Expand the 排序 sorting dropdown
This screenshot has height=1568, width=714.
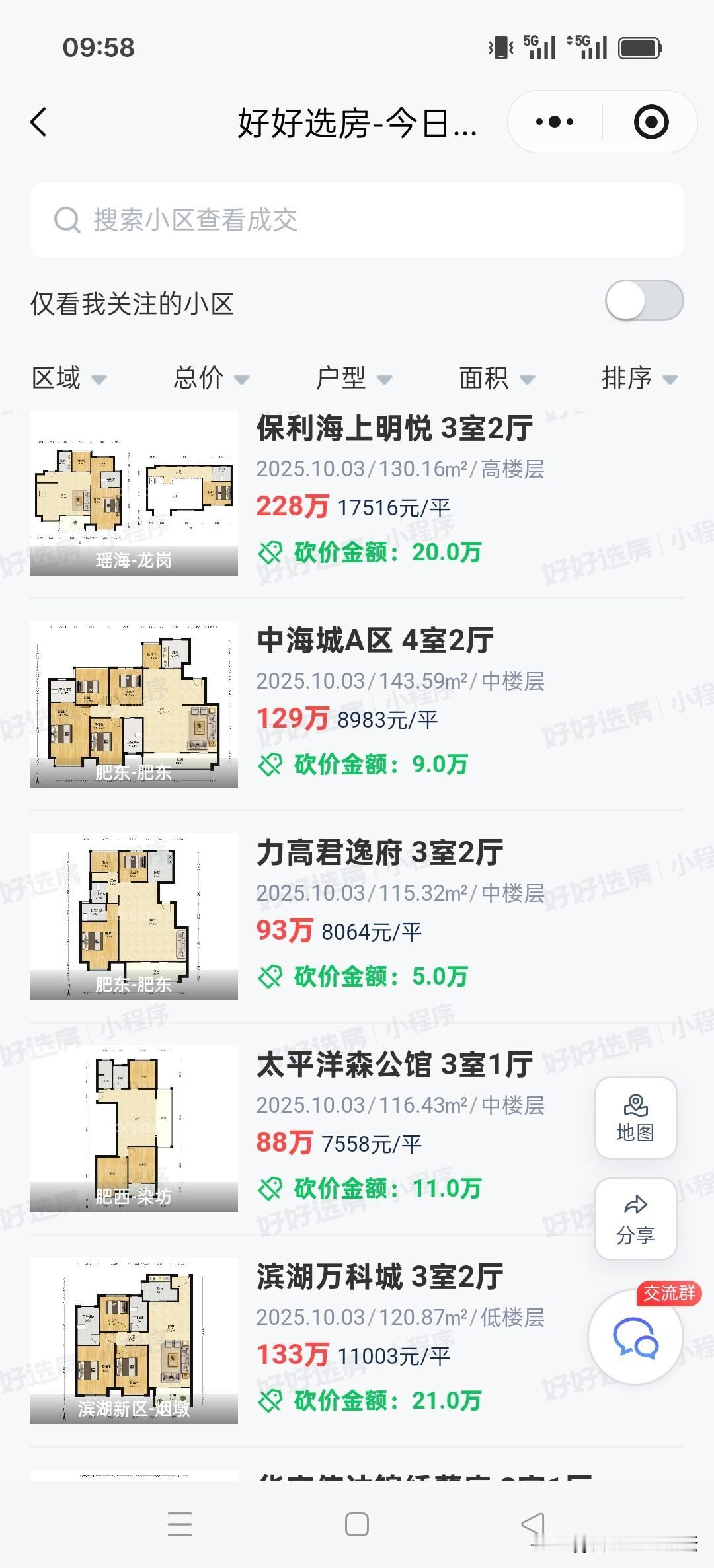point(639,379)
